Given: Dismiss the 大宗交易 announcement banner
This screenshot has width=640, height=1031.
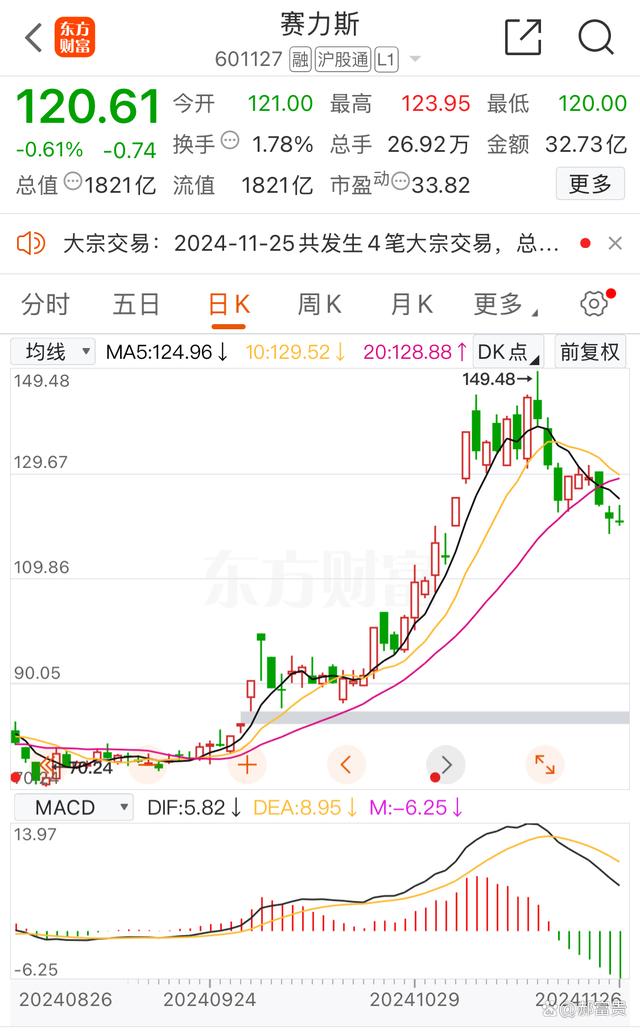Looking at the screenshot, I should pyautogui.click(x=615, y=243).
